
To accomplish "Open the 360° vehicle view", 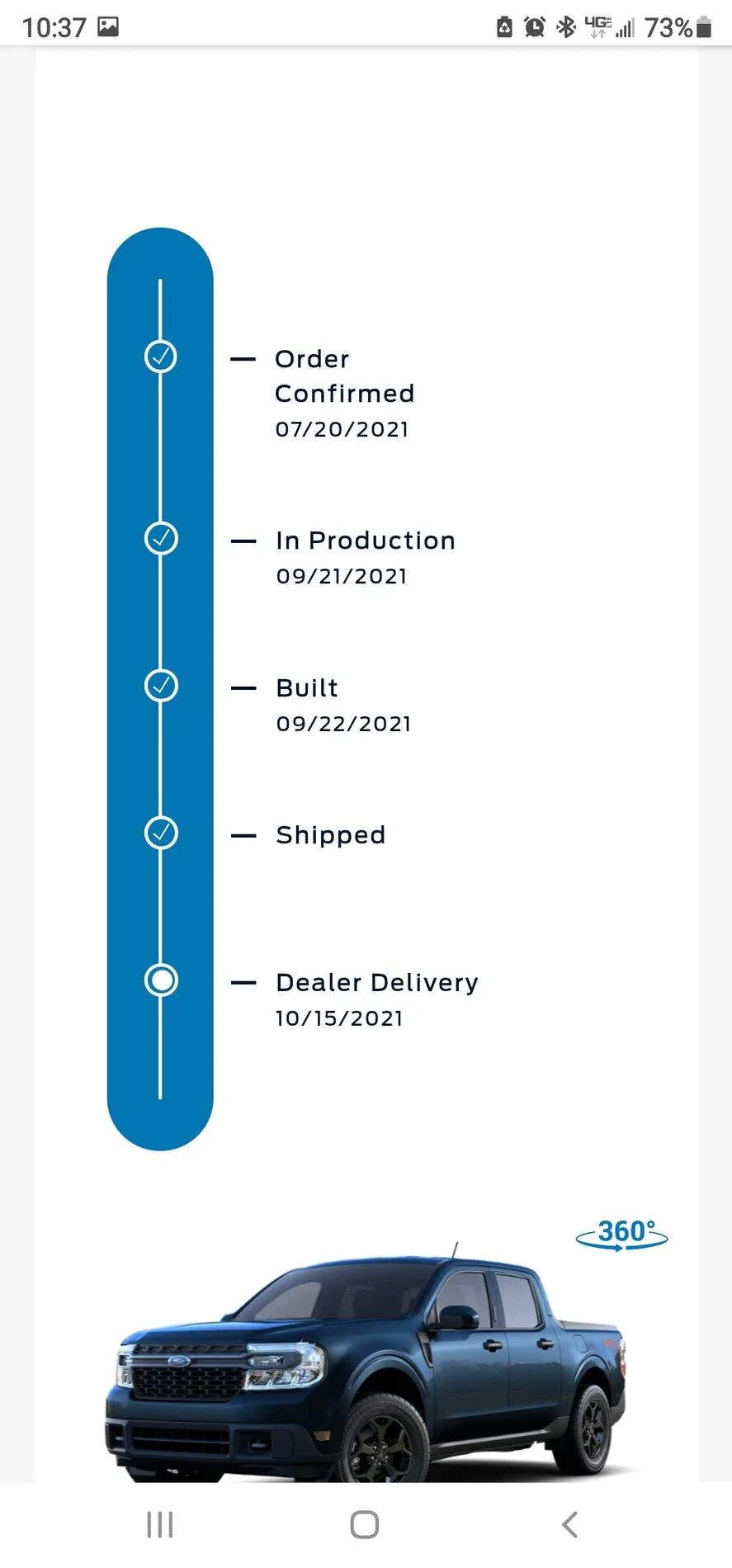I will [x=621, y=1235].
